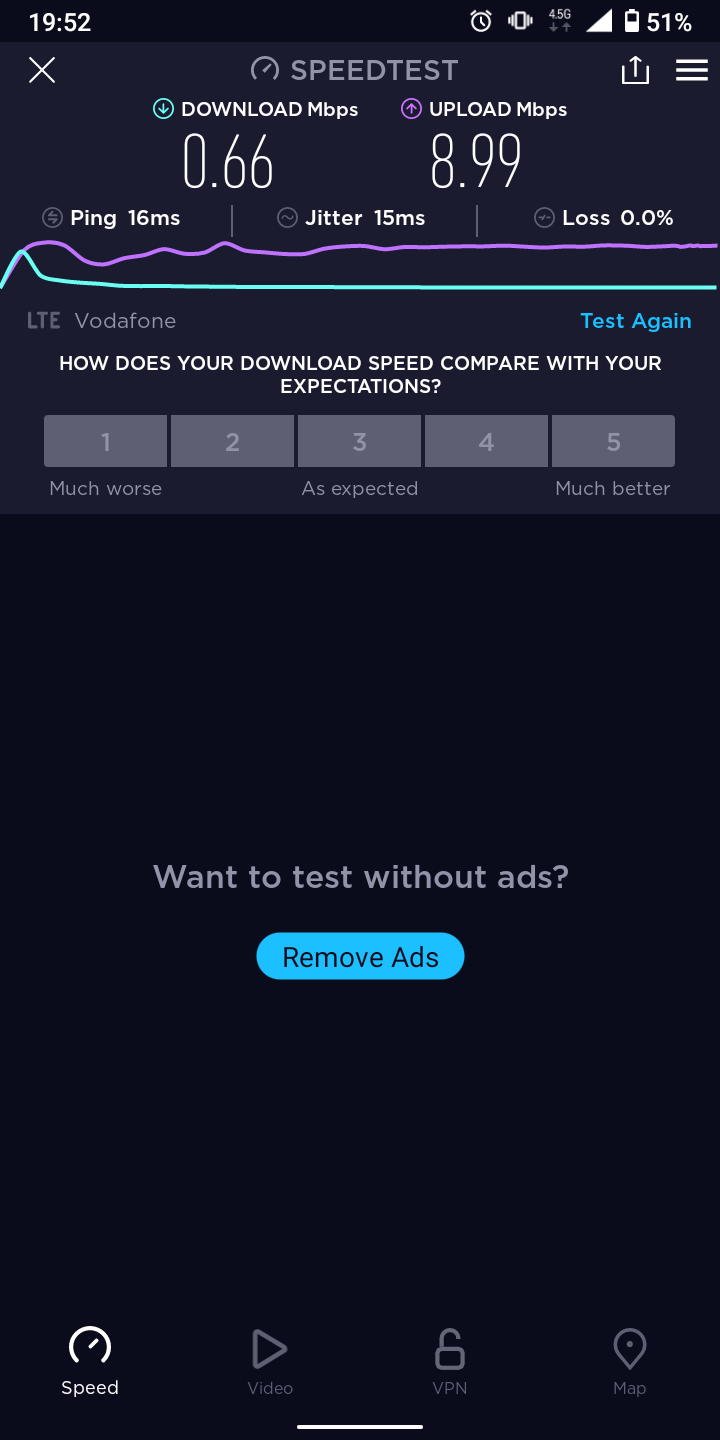Rate download speed as 1
This screenshot has width=720, height=1440.
[x=105, y=441]
